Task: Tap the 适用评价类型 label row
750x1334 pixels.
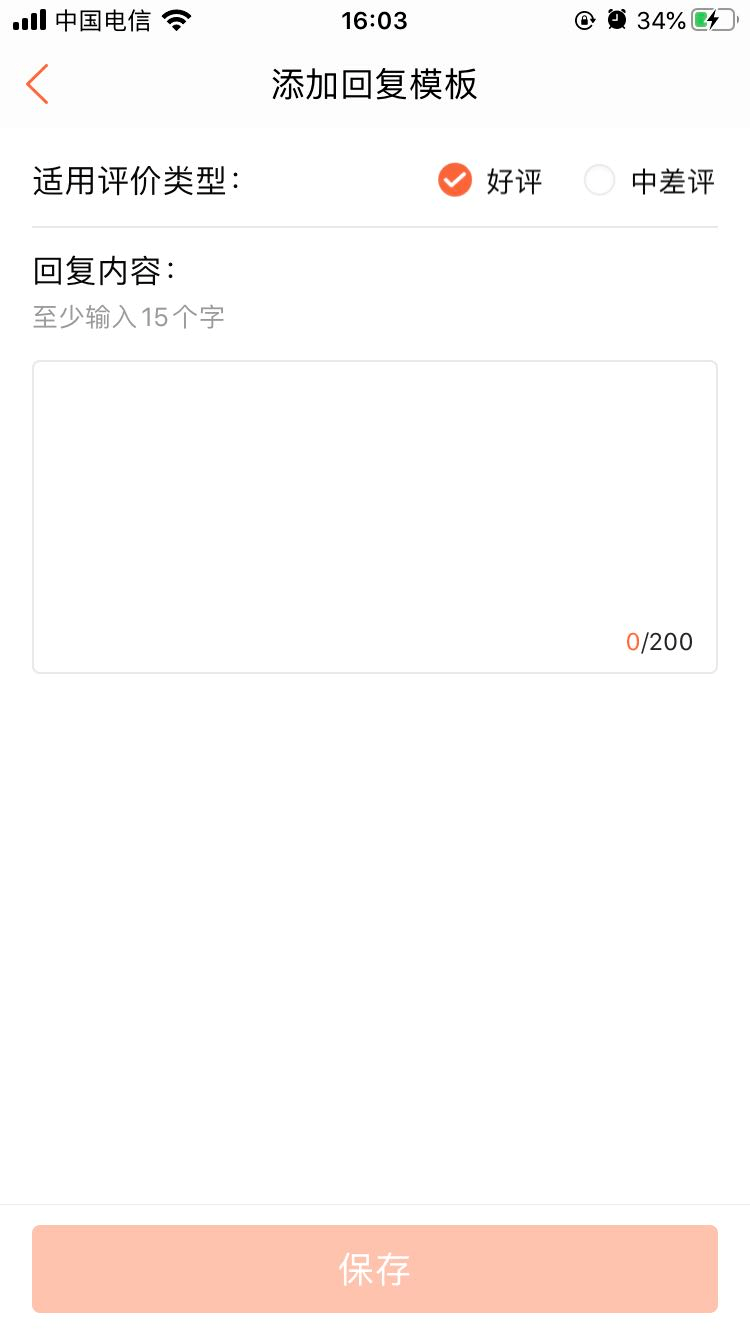Action: [135, 181]
